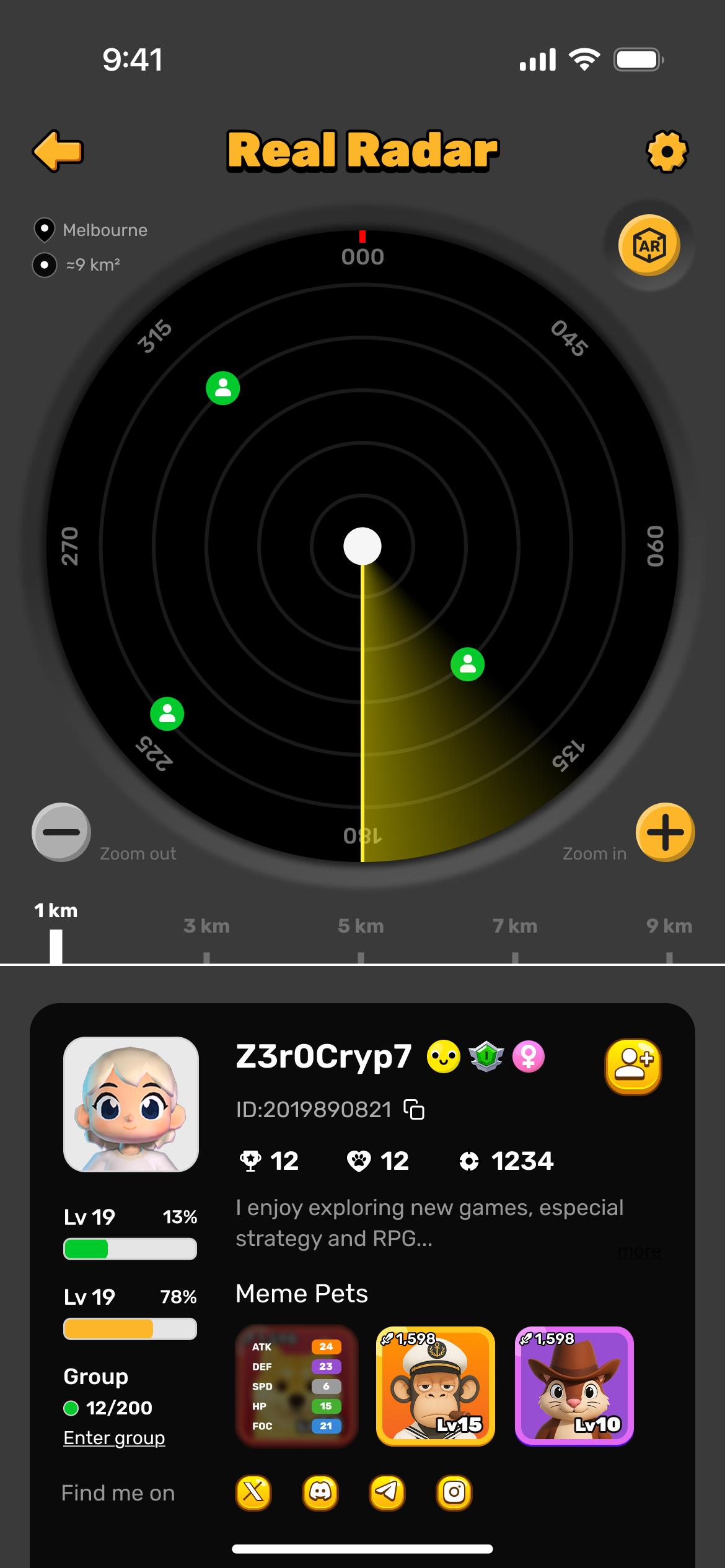Viewport: 725px width, 1568px height.
Task: Zoom in the radar
Action: [x=665, y=832]
